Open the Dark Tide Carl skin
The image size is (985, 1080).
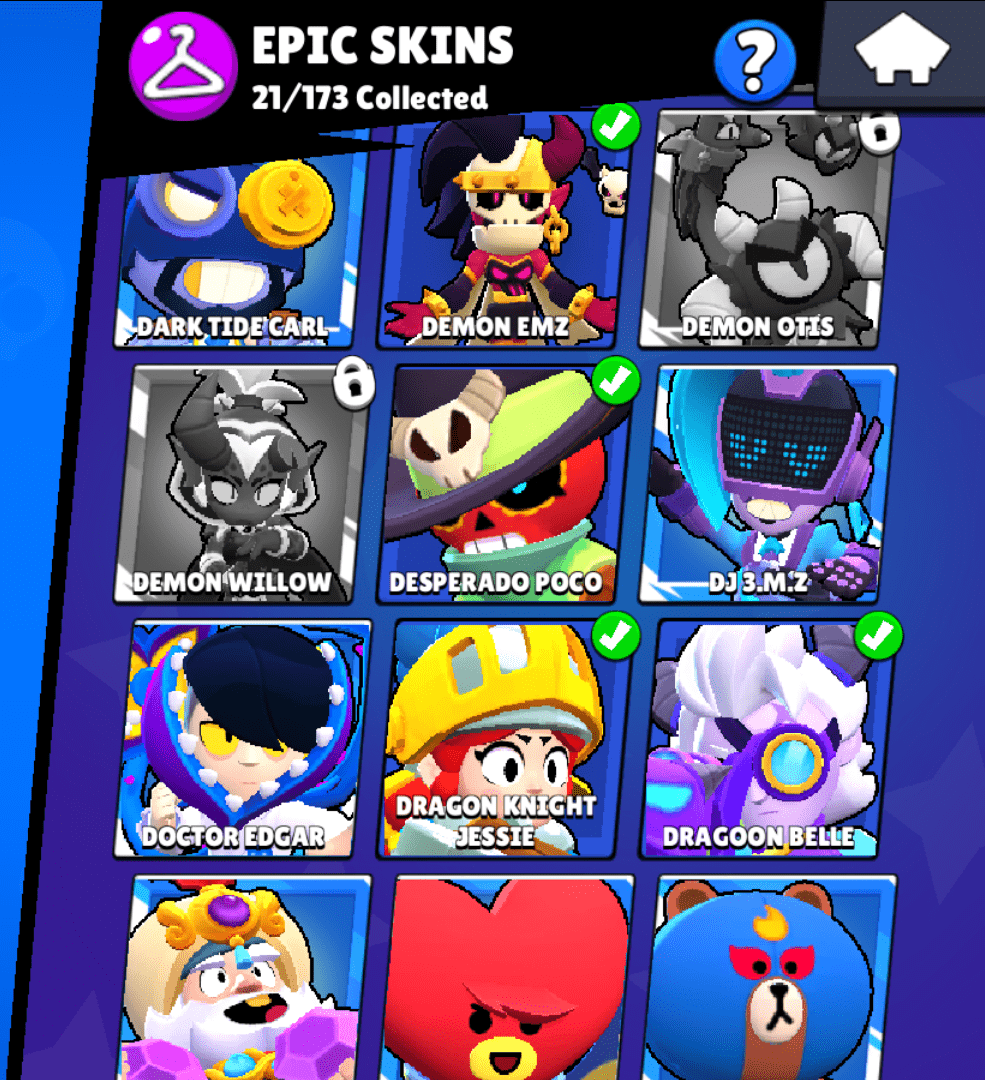pos(238,250)
